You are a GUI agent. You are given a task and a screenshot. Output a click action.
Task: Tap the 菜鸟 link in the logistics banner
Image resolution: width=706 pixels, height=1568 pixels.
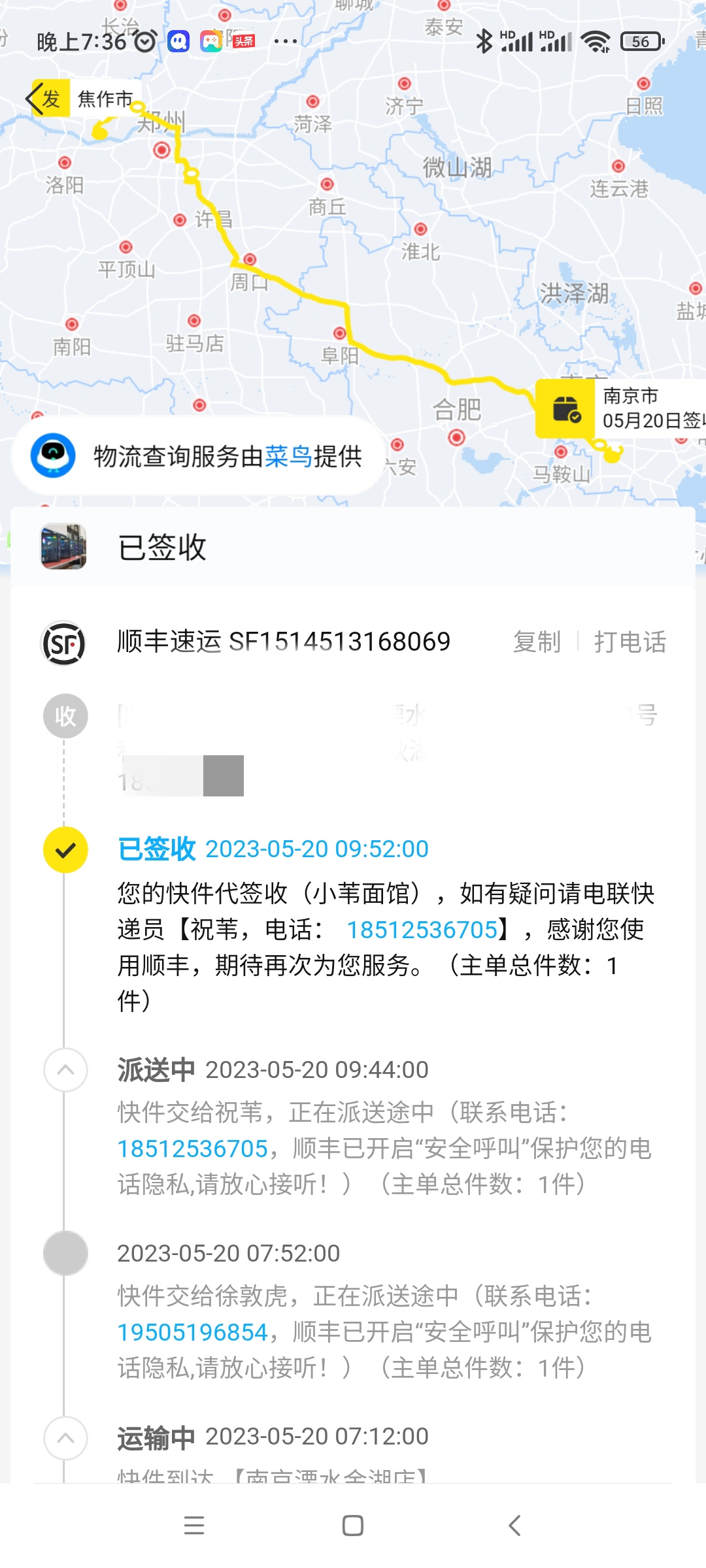pos(288,456)
